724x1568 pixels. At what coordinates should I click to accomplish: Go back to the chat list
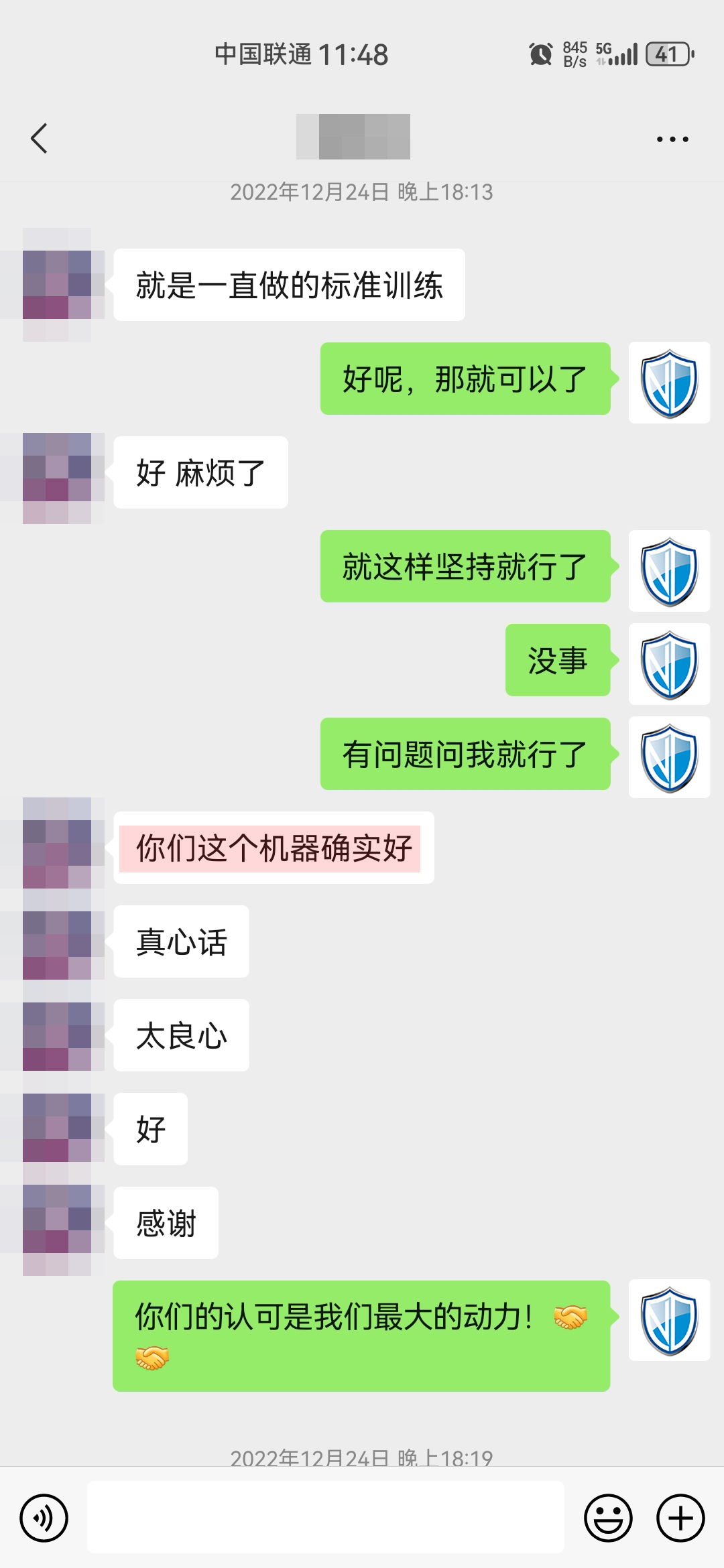(39, 139)
